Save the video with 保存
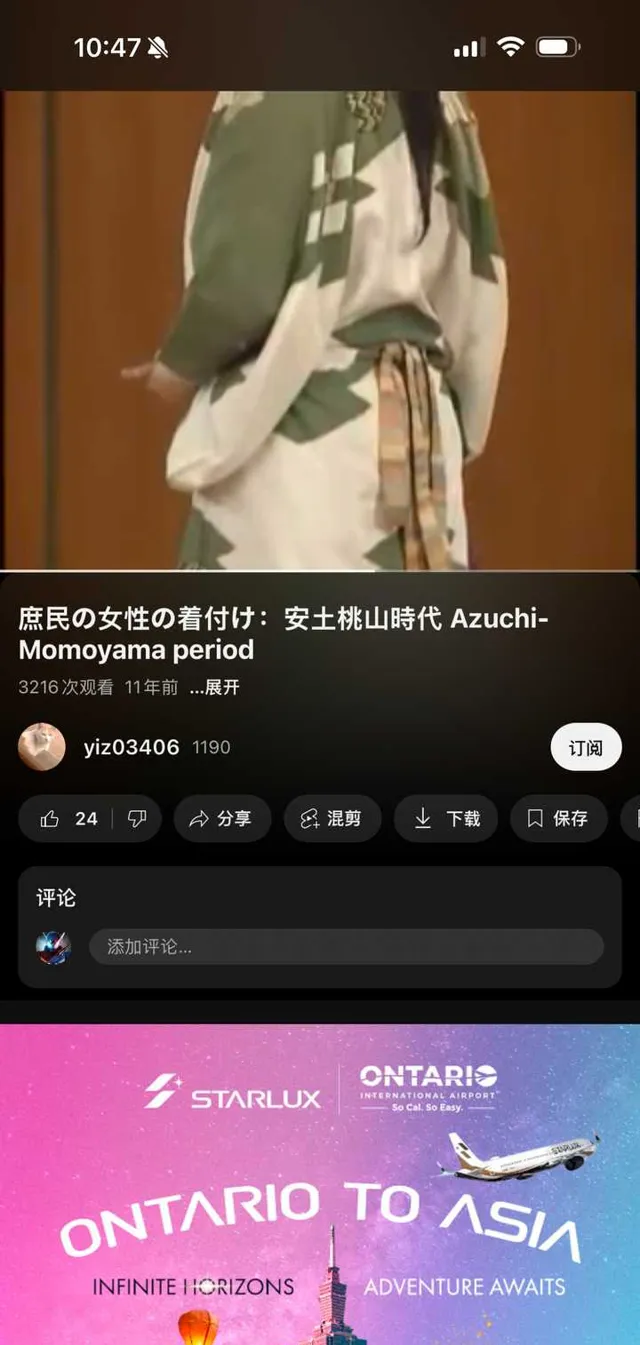This screenshot has height=1345, width=640. (x=558, y=819)
